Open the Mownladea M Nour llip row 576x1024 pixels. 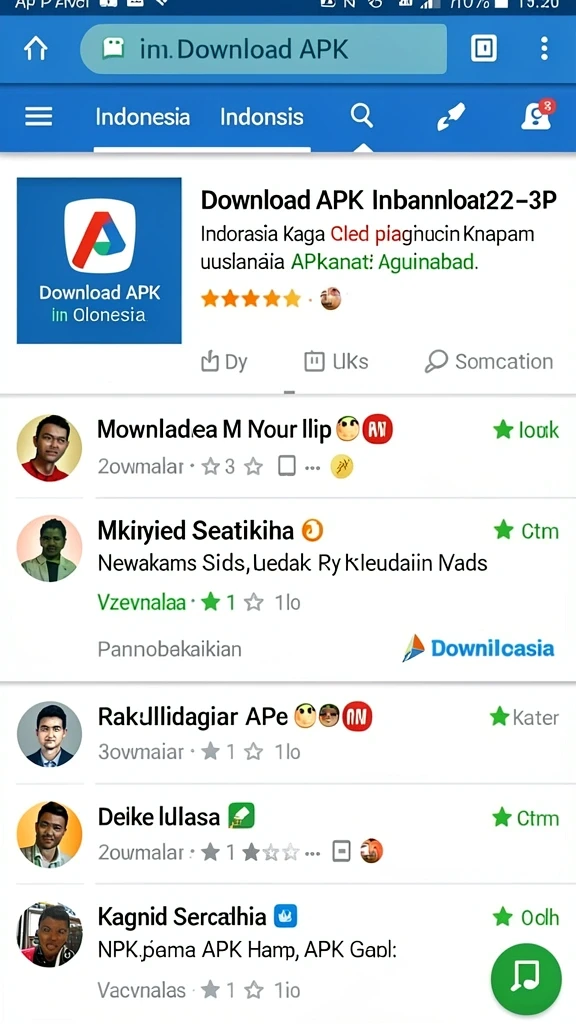click(288, 447)
